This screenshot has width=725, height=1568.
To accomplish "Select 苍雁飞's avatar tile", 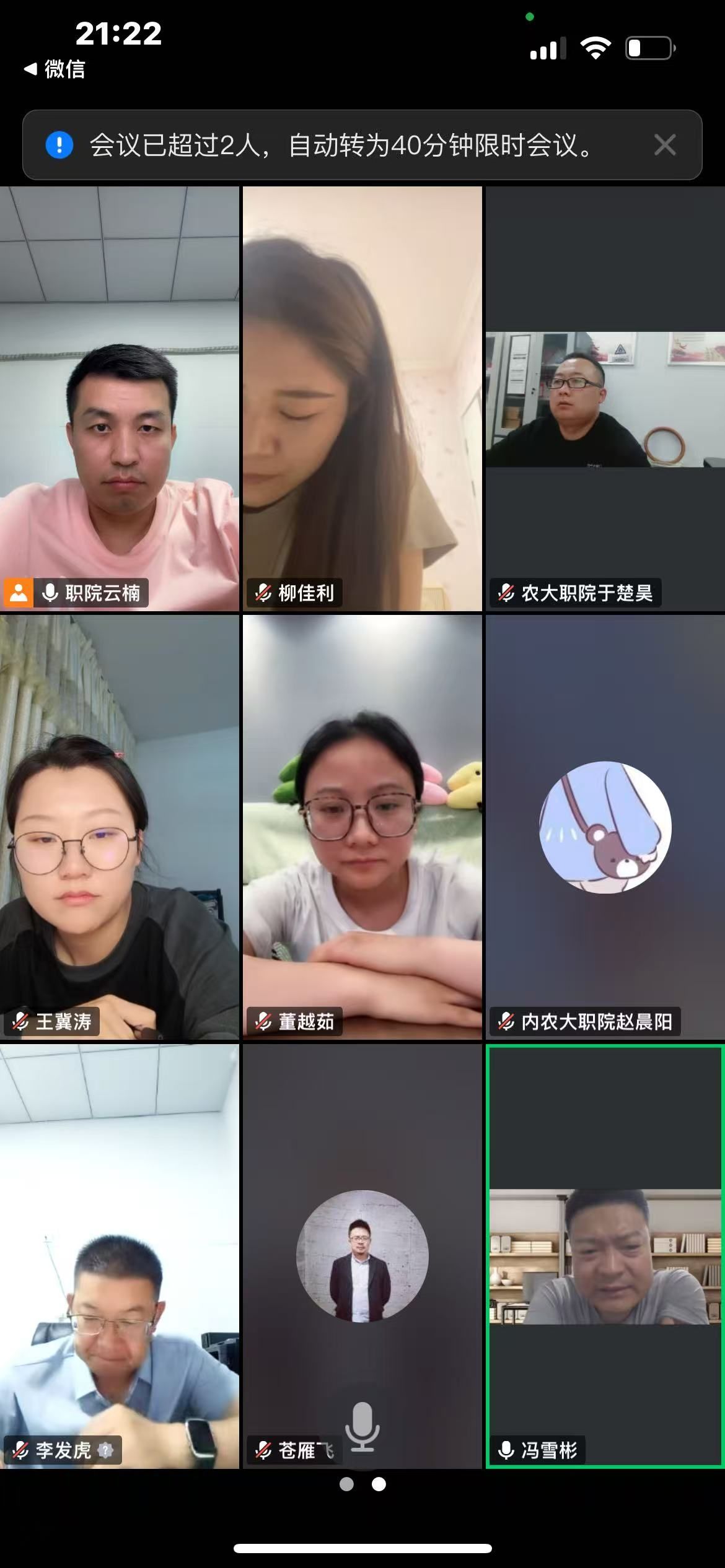I will [362, 1256].
